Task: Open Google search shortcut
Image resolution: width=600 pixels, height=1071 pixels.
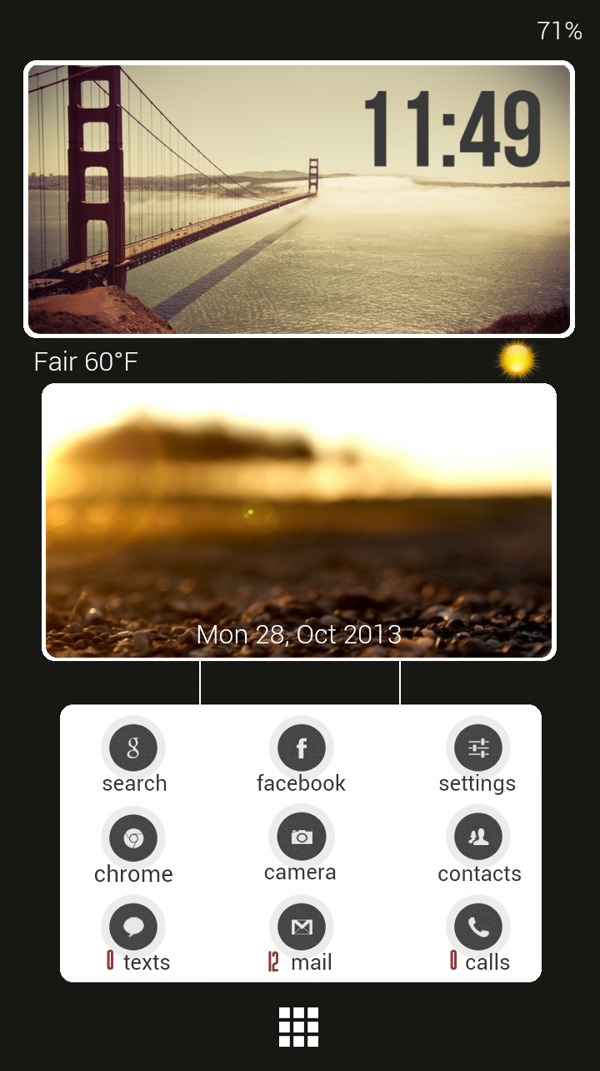Action: coord(133,748)
